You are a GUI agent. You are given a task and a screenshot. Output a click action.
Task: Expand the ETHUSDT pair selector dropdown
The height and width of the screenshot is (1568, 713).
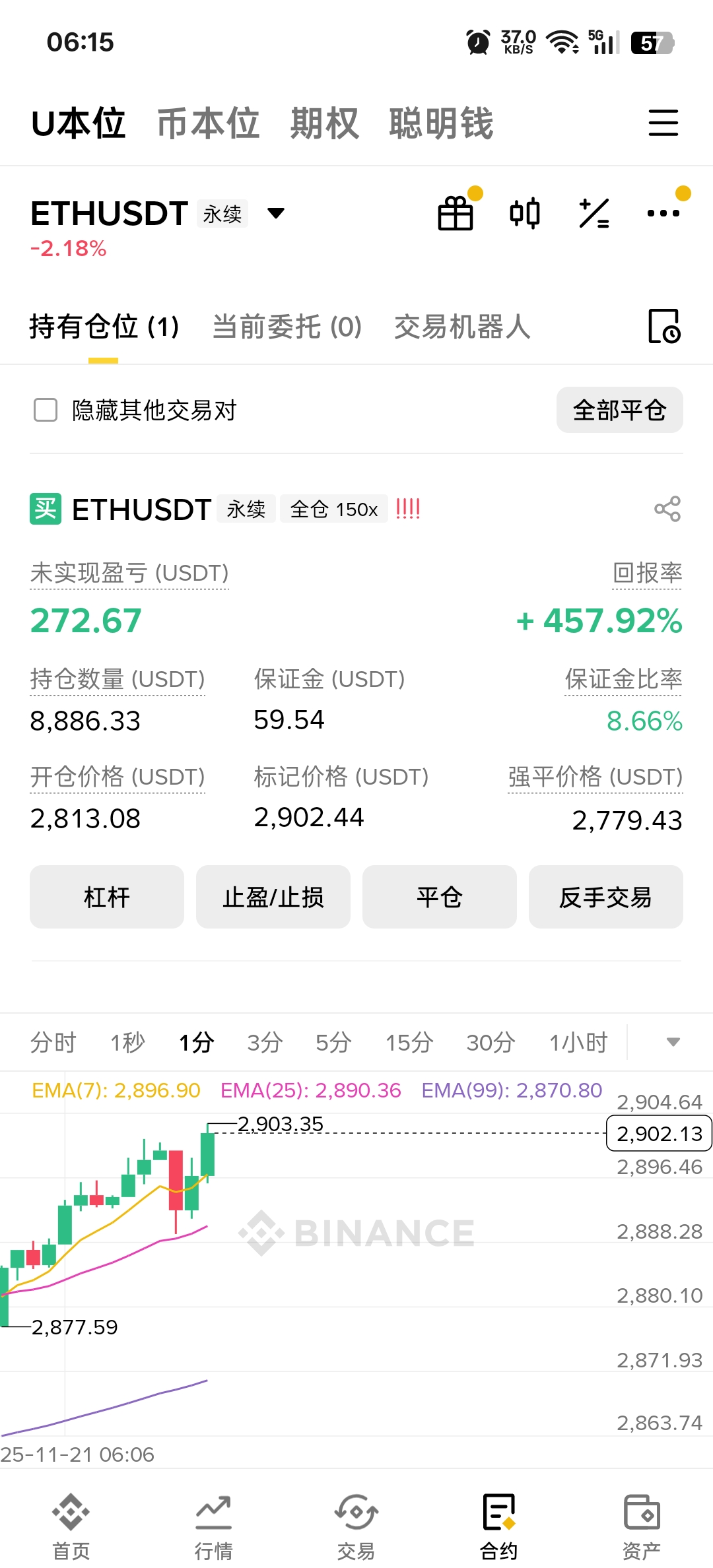pos(276,213)
